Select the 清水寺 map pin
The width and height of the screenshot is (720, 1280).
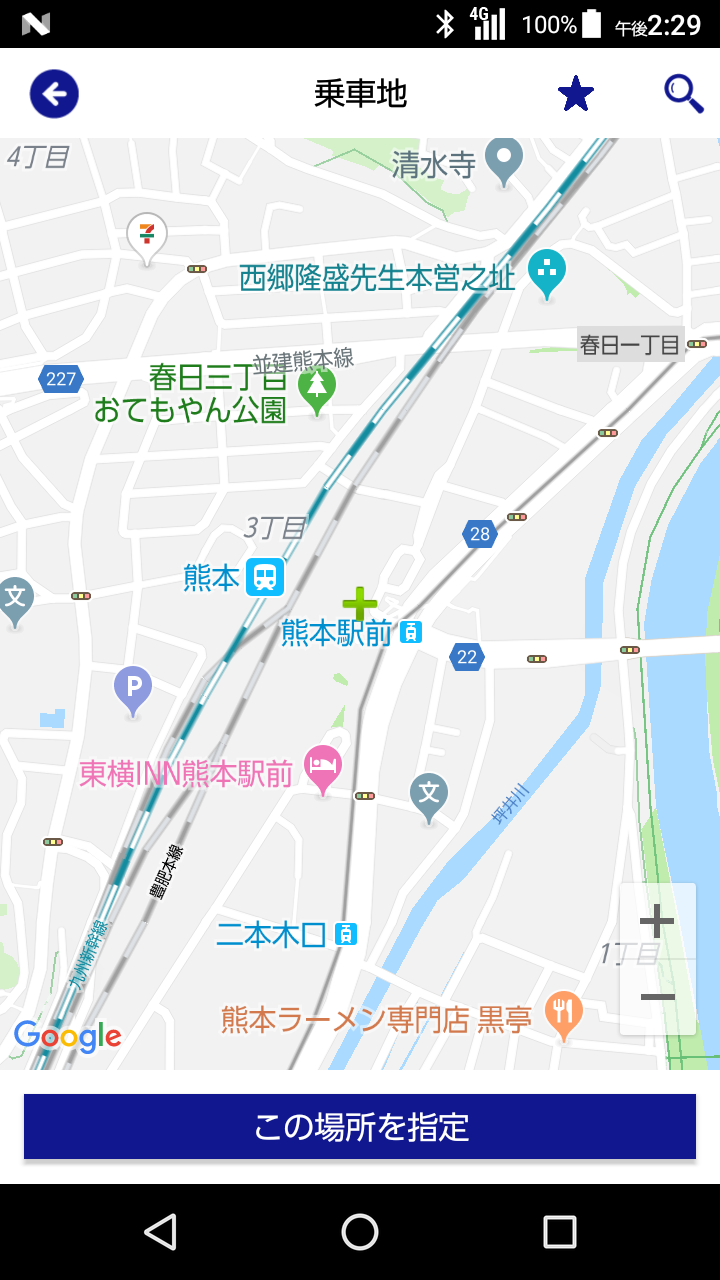[504, 160]
